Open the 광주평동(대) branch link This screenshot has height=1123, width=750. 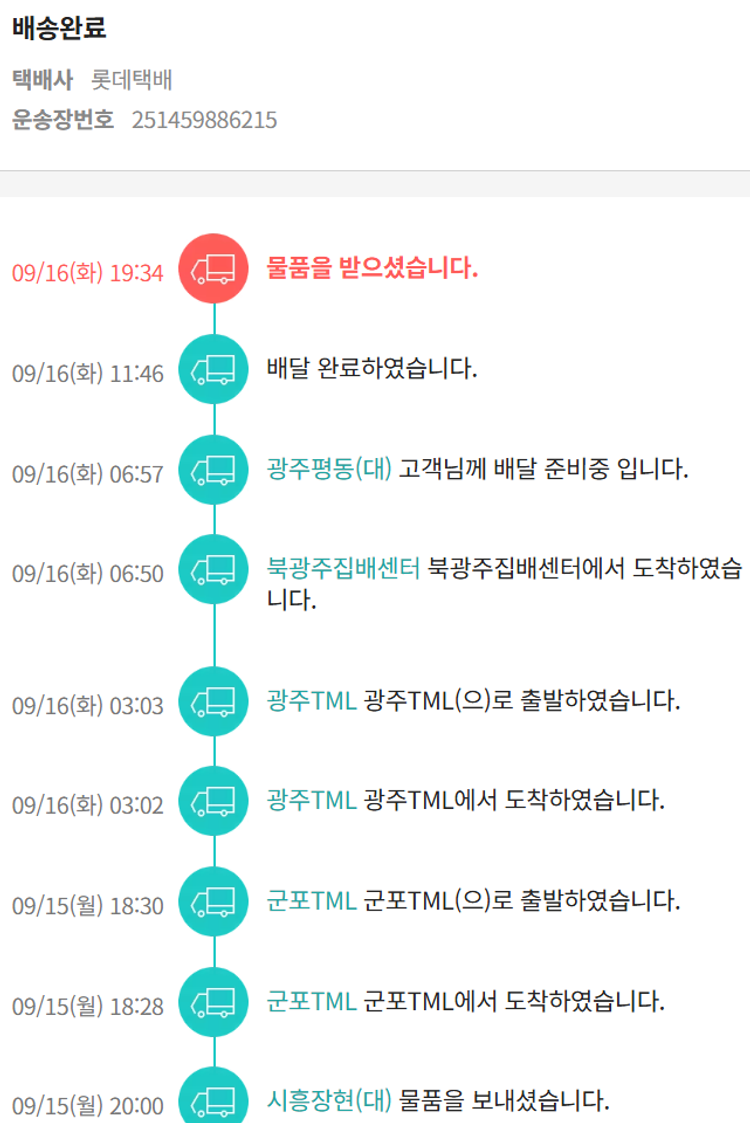(329, 468)
